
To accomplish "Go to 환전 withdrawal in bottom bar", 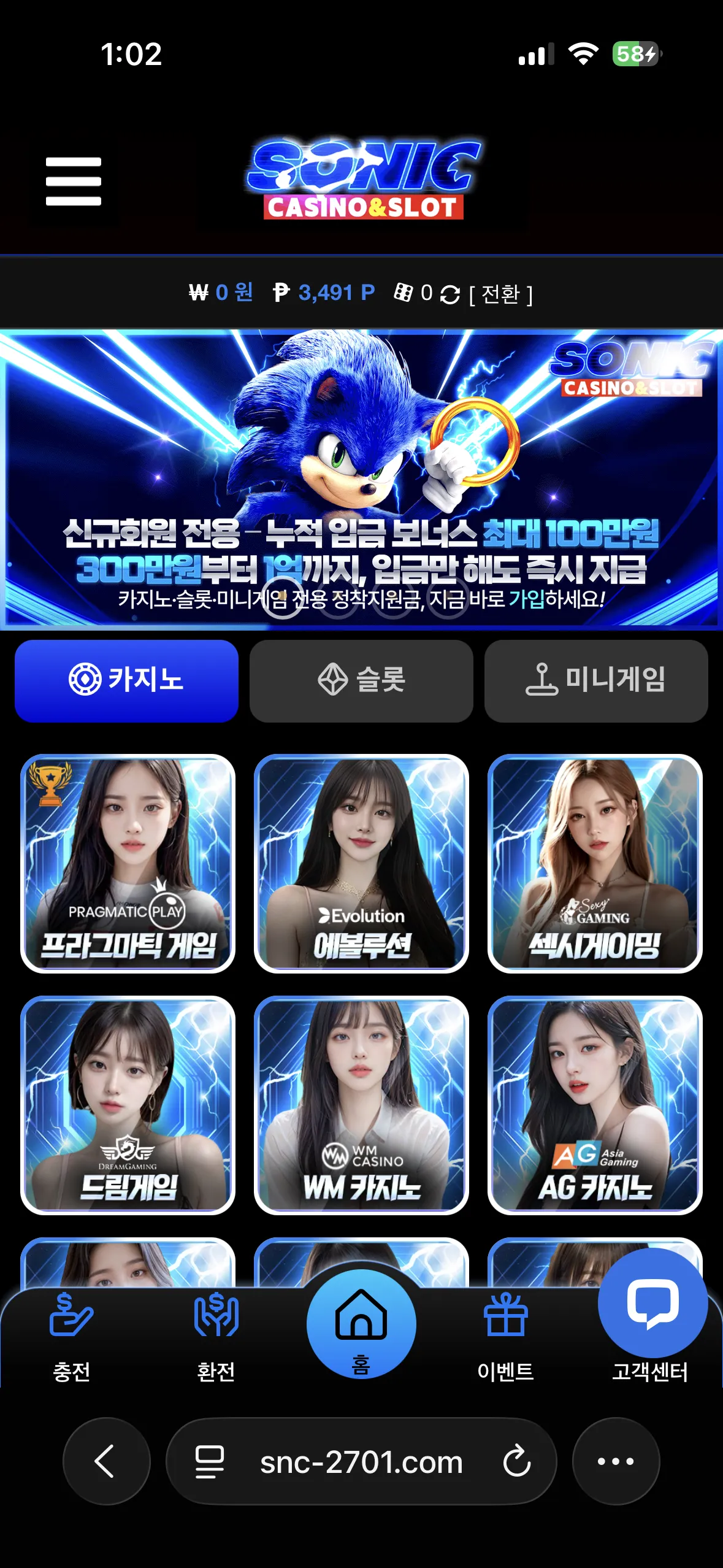I will [216, 1336].
